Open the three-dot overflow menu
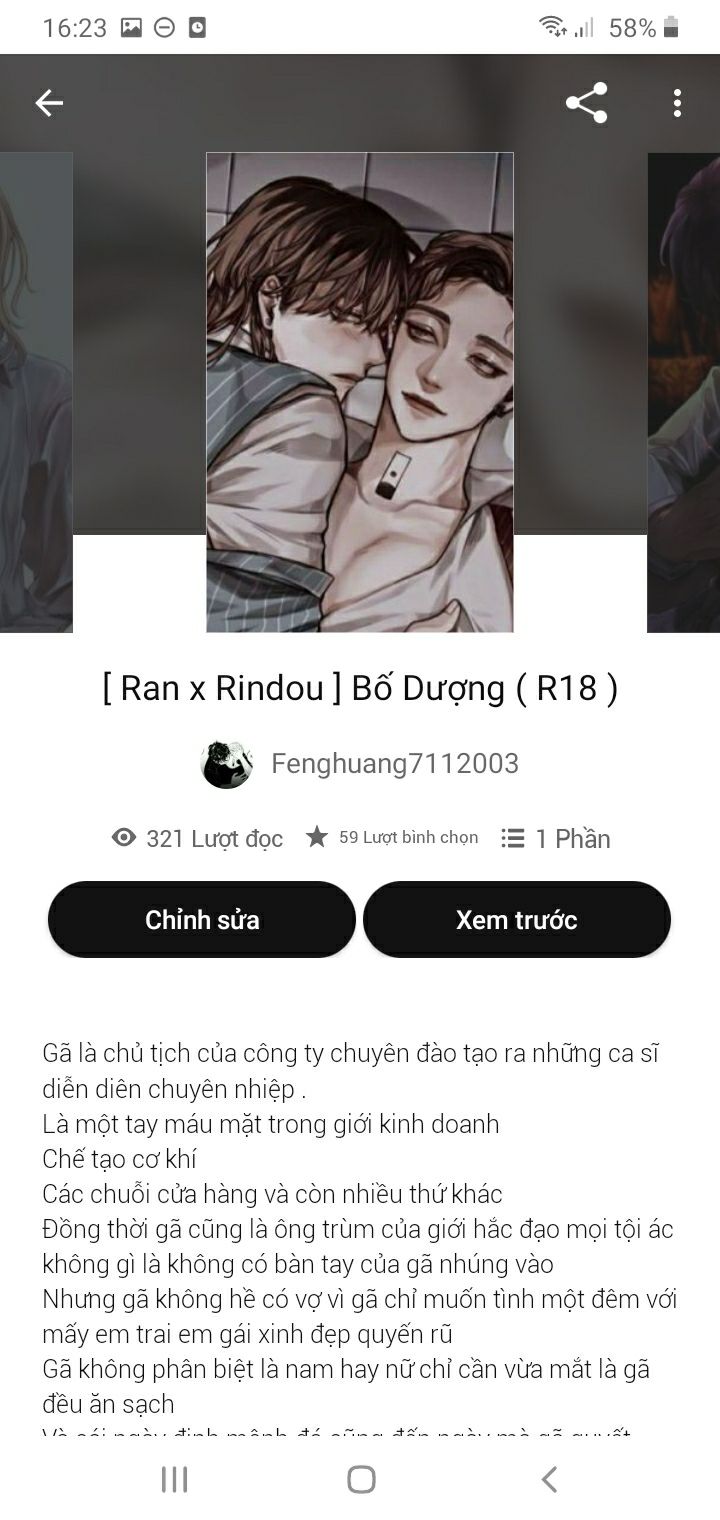Image resolution: width=720 pixels, height=1520 pixels. click(677, 103)
